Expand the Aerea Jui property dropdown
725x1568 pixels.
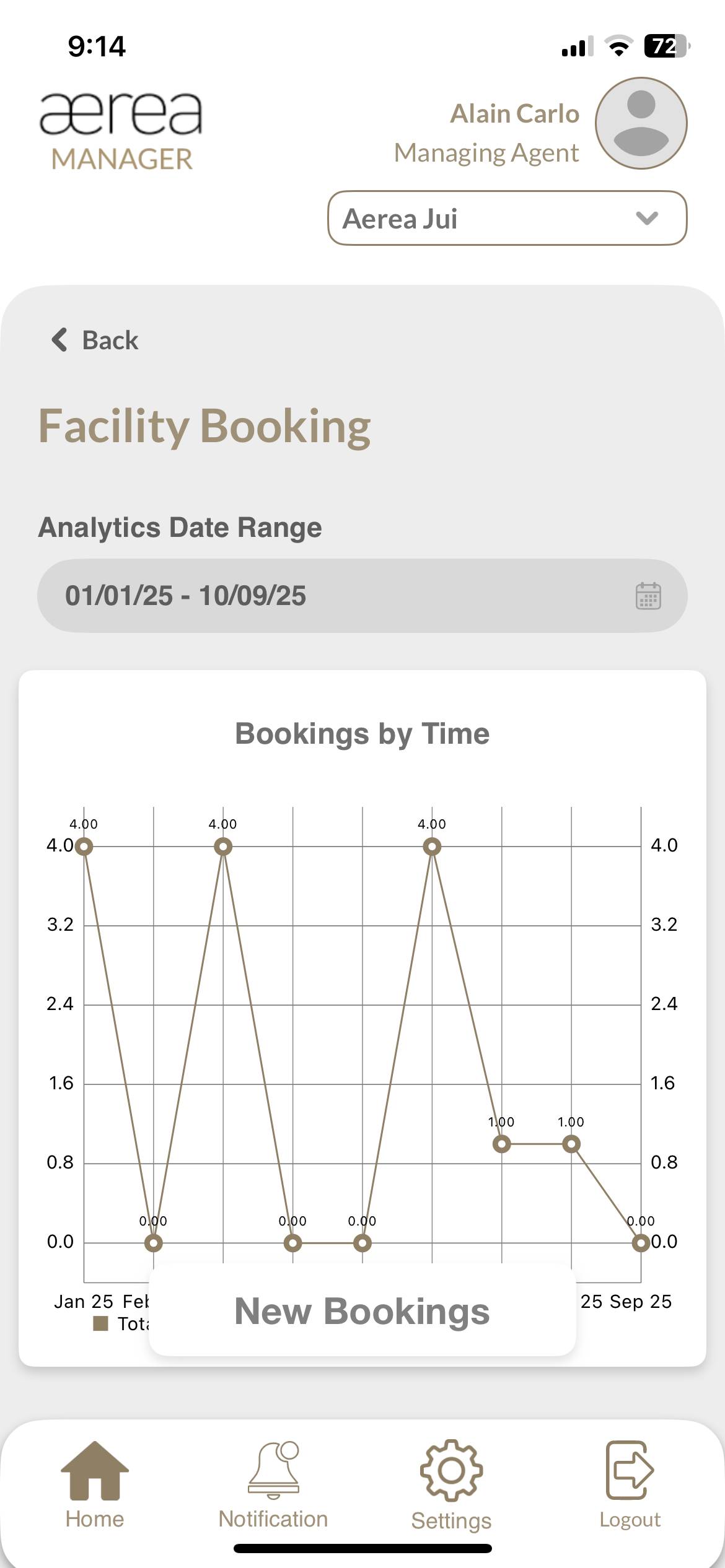click(x=507, y=219)
